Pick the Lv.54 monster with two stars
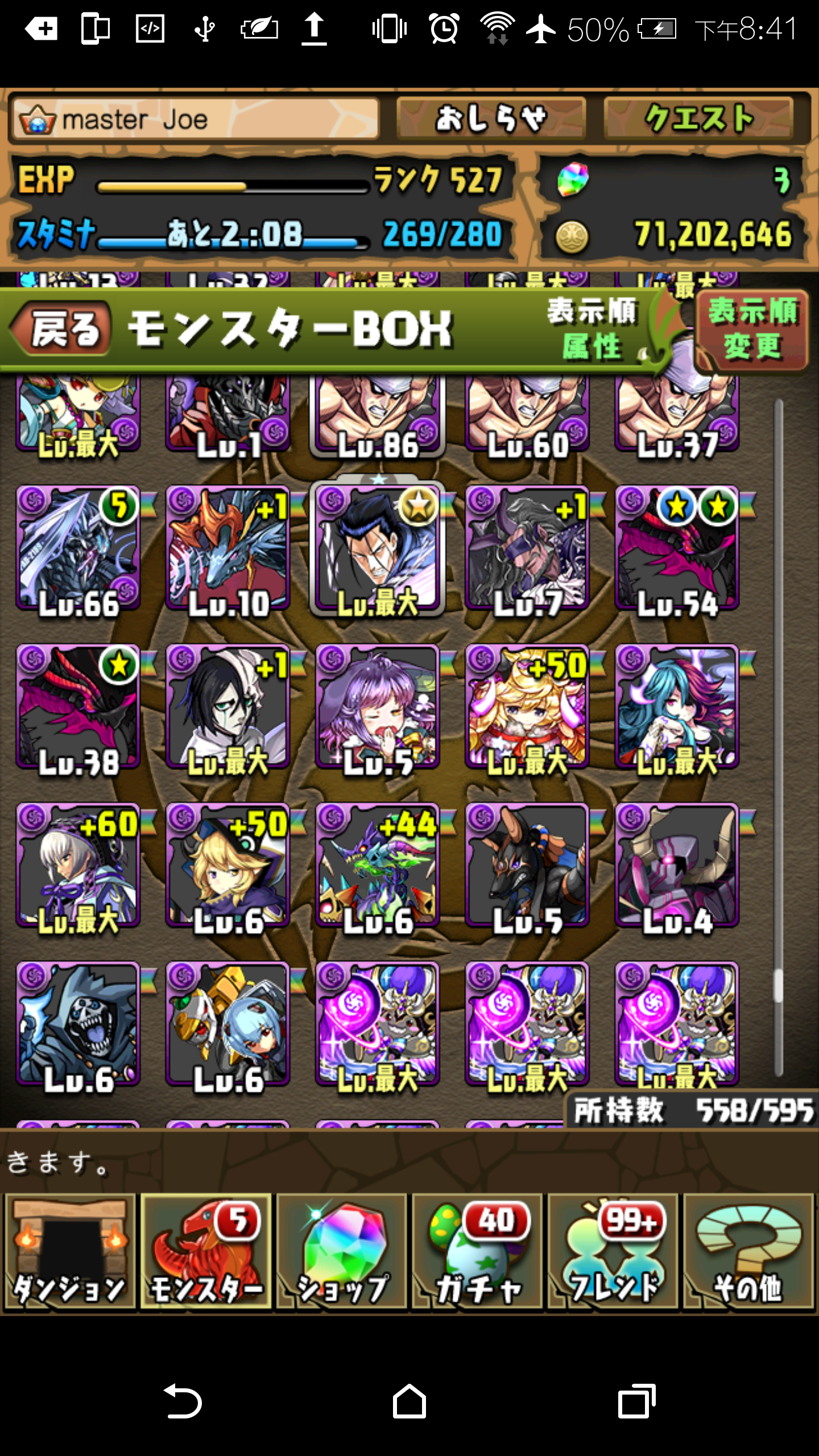Viewport: 819px width, 1456px height. point(677,549)
